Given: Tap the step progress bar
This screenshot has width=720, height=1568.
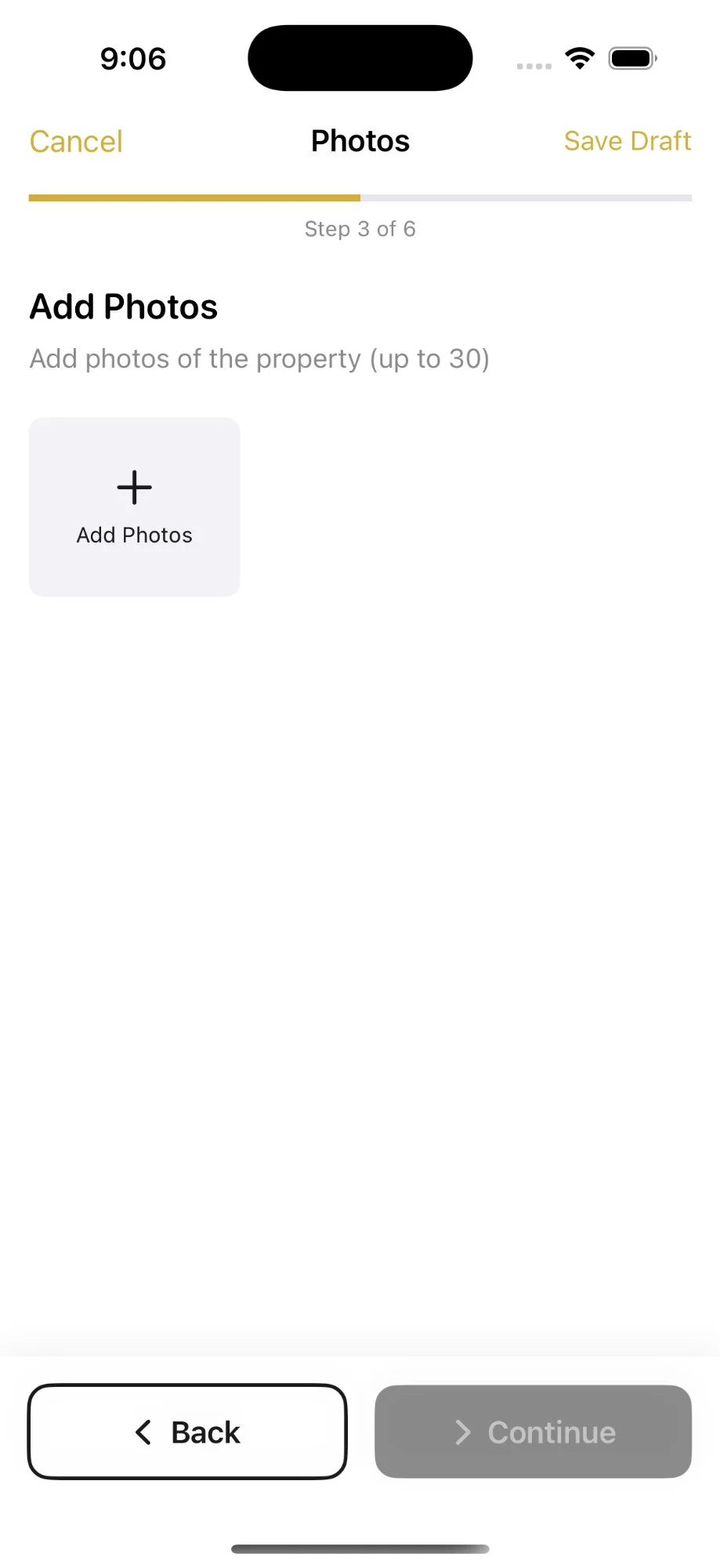Looking at the screenshot, I should coord(360,198).
